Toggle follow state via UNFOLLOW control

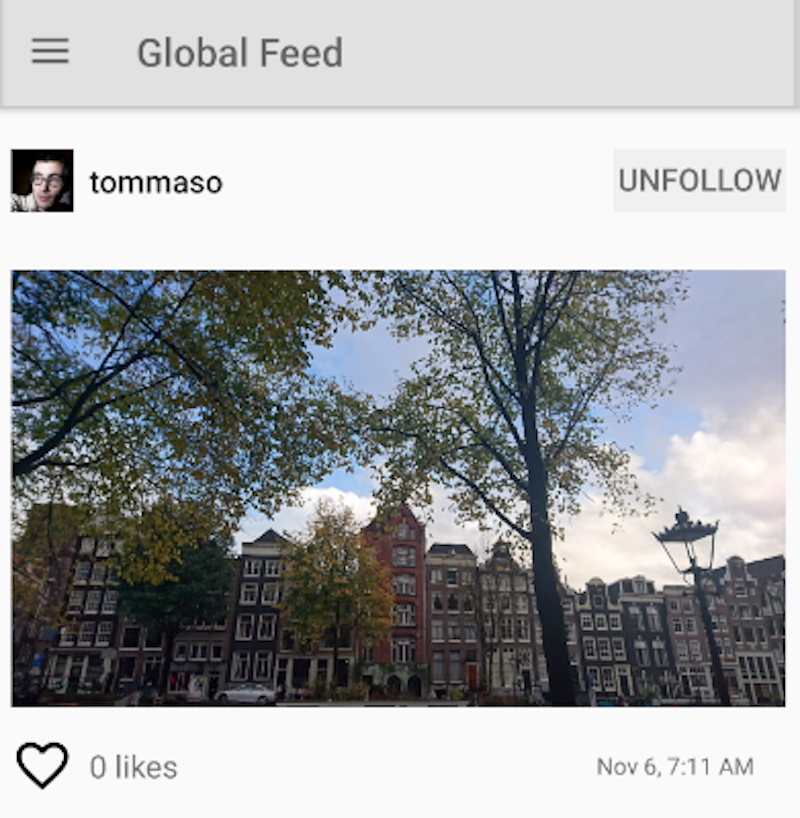tap(698, 181)
